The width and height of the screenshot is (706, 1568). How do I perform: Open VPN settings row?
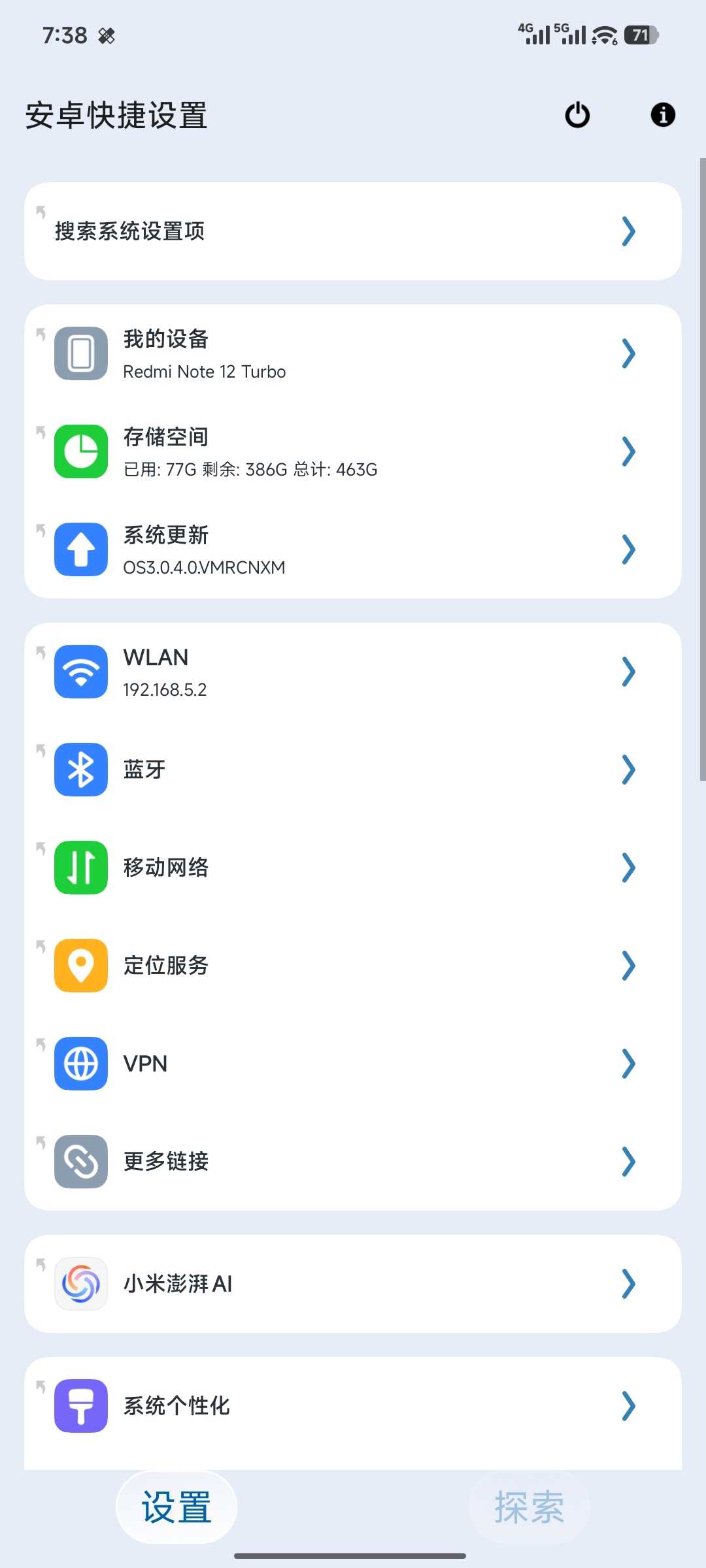pos(353,1064)
